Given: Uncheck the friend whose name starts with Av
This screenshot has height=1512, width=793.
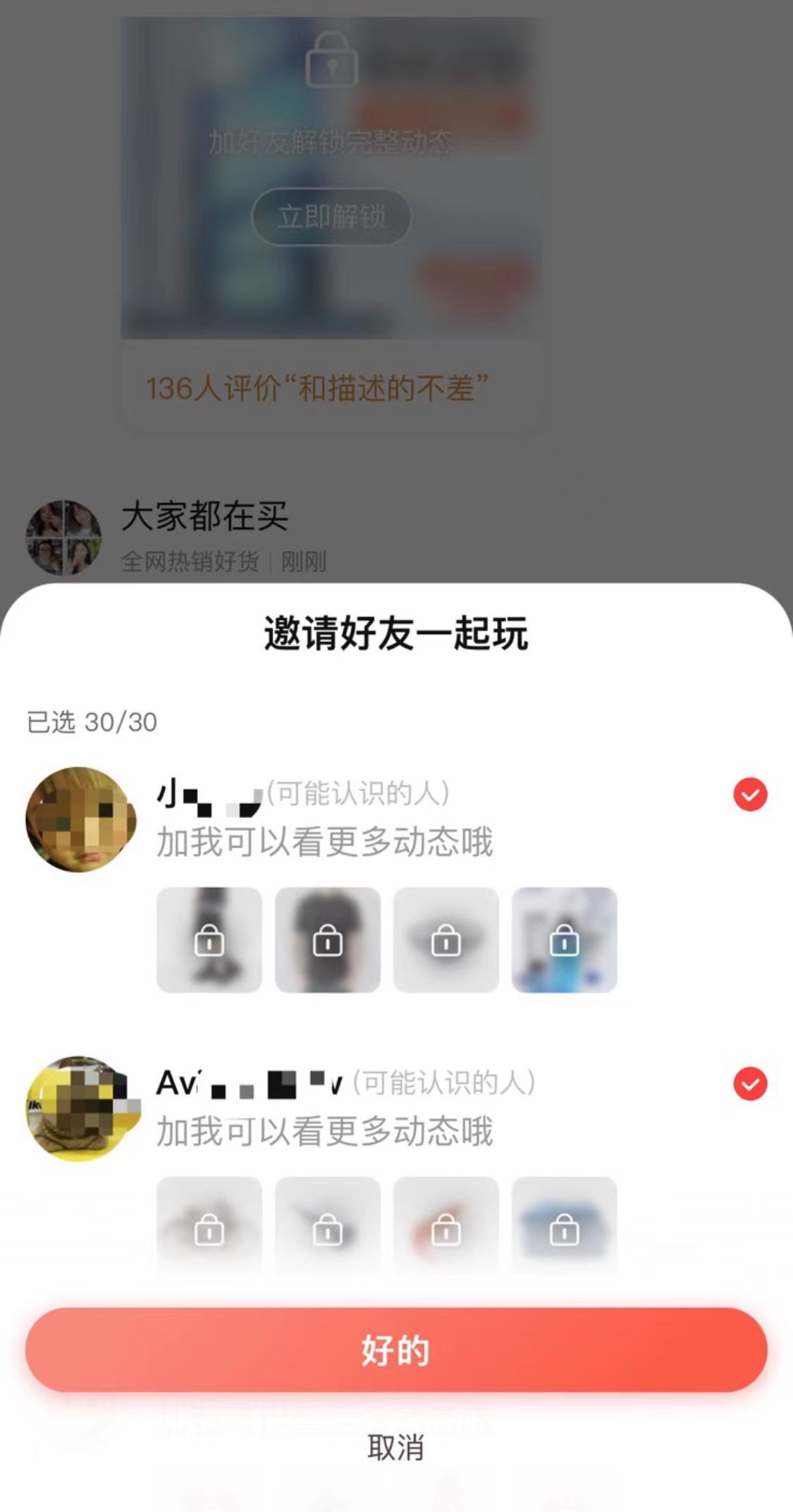Looking at the screenshot, I should (x=750, y=1084).
